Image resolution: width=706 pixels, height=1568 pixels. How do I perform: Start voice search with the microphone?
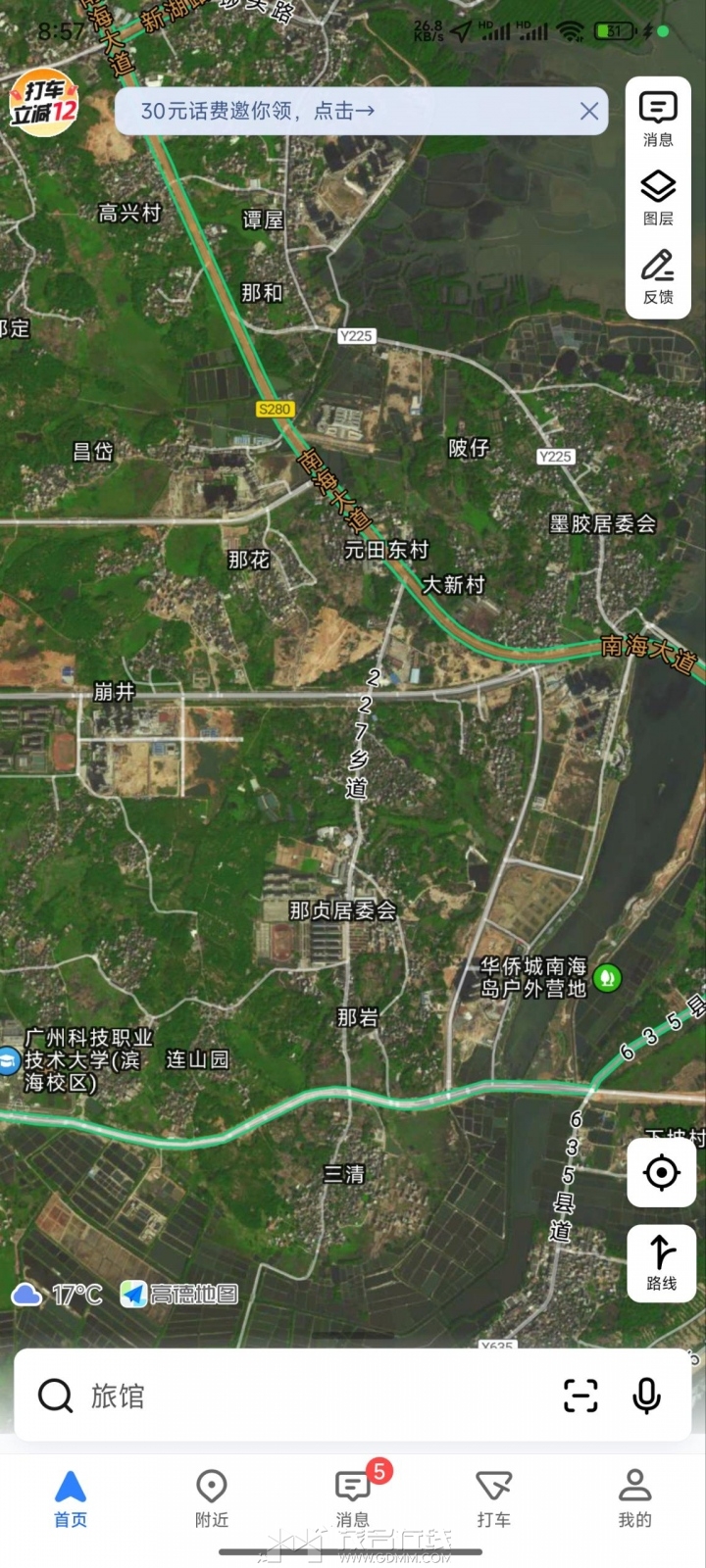tap(646, 1396)
